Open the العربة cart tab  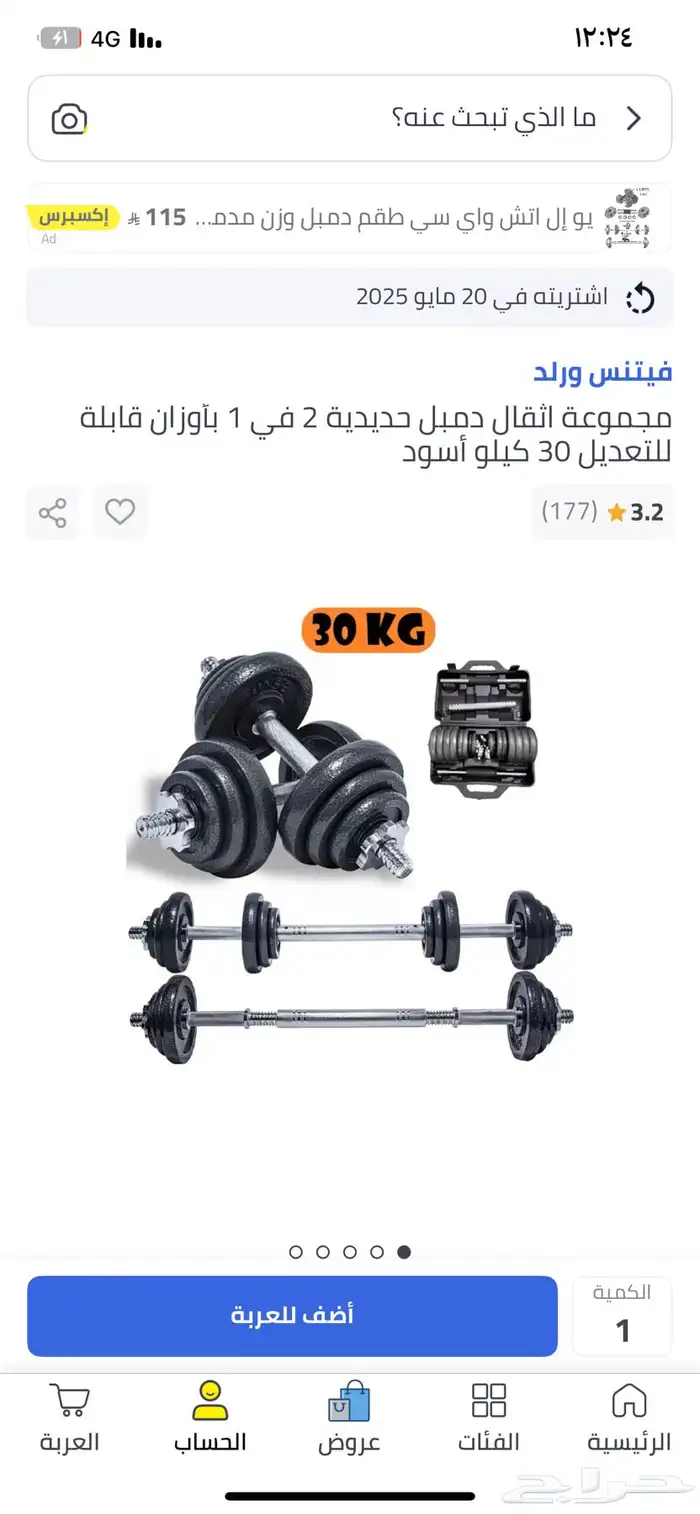70,1418
